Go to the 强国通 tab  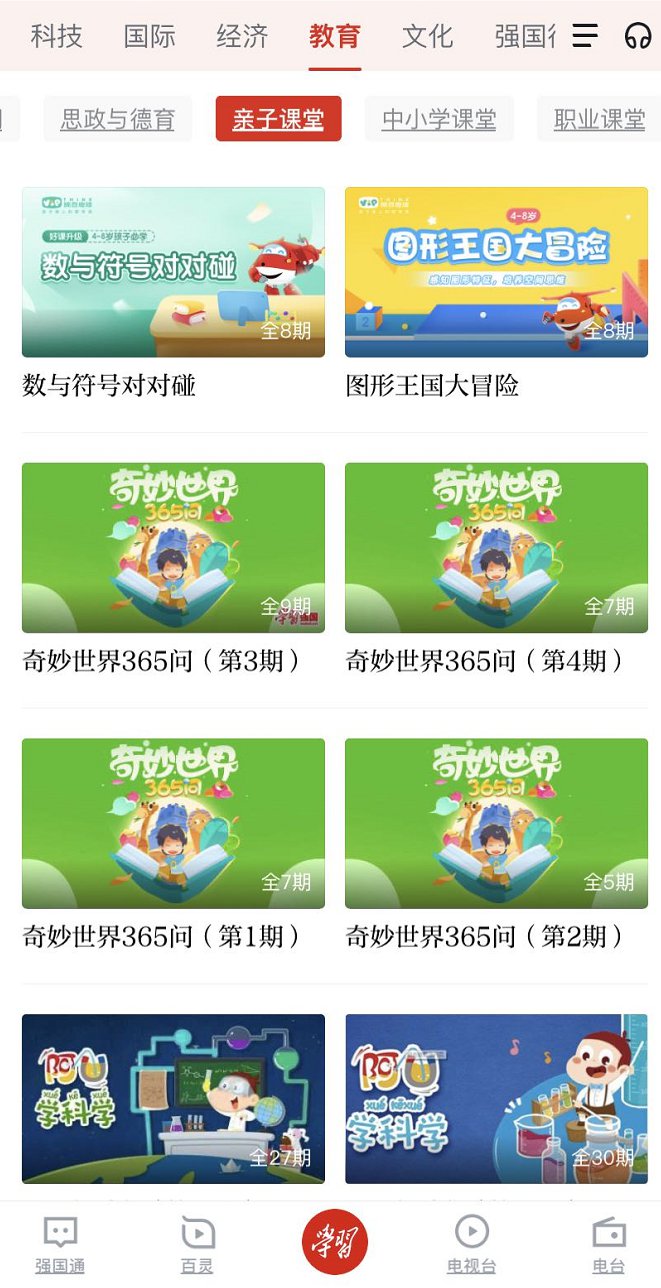[x=60, y=1243]
